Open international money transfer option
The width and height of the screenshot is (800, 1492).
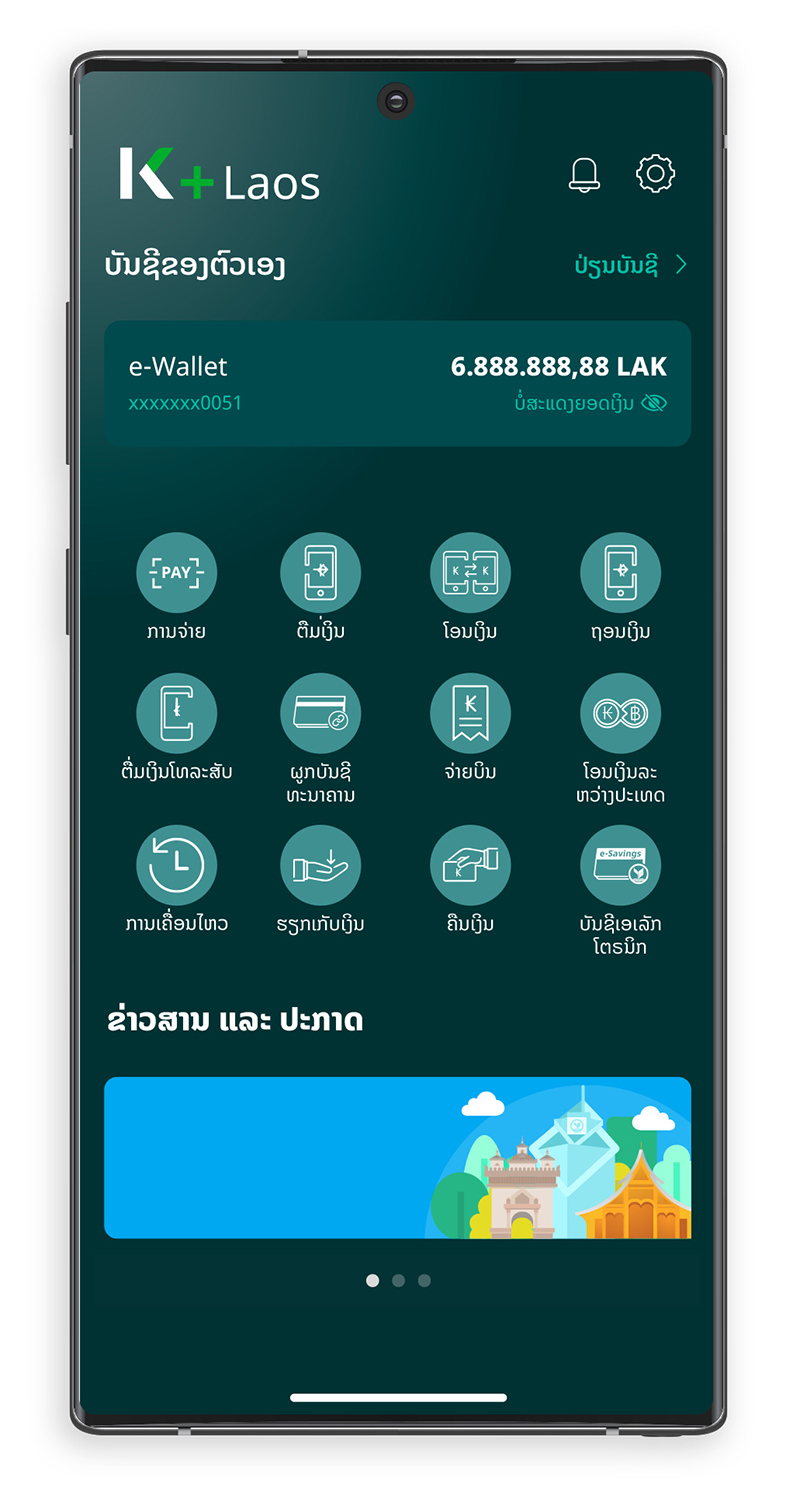point(620,714)
